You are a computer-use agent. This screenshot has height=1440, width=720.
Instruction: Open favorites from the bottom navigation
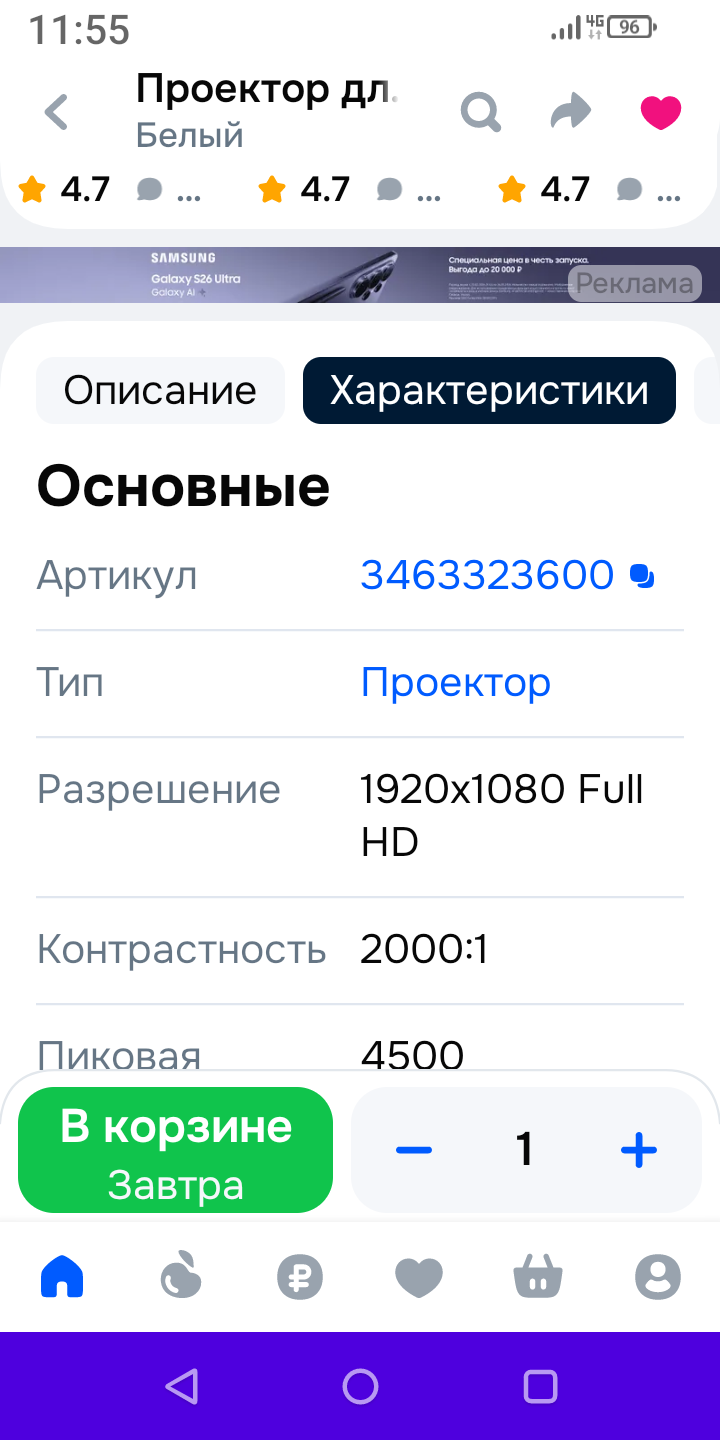pos(419,1277)
